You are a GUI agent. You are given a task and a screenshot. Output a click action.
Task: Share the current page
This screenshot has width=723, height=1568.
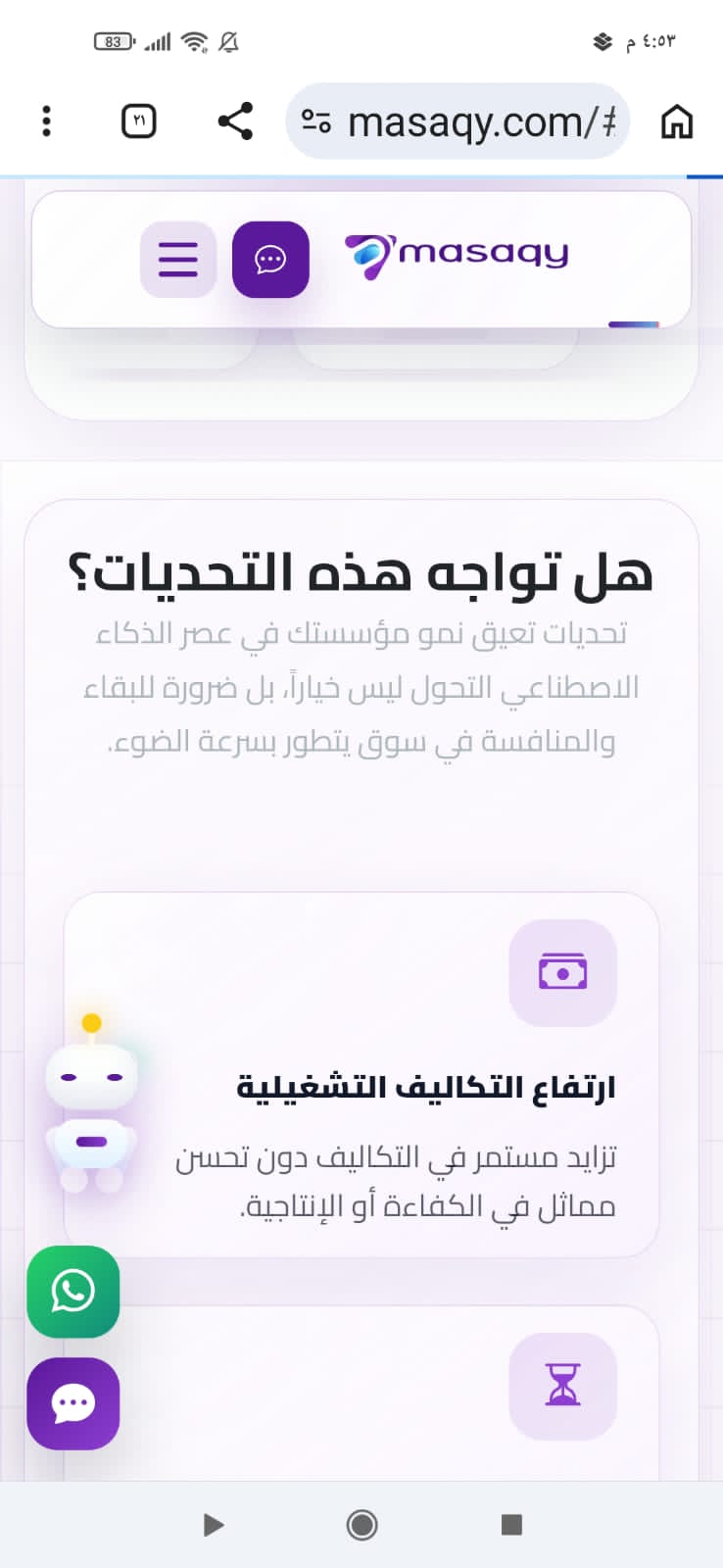[x=235, y=122]
